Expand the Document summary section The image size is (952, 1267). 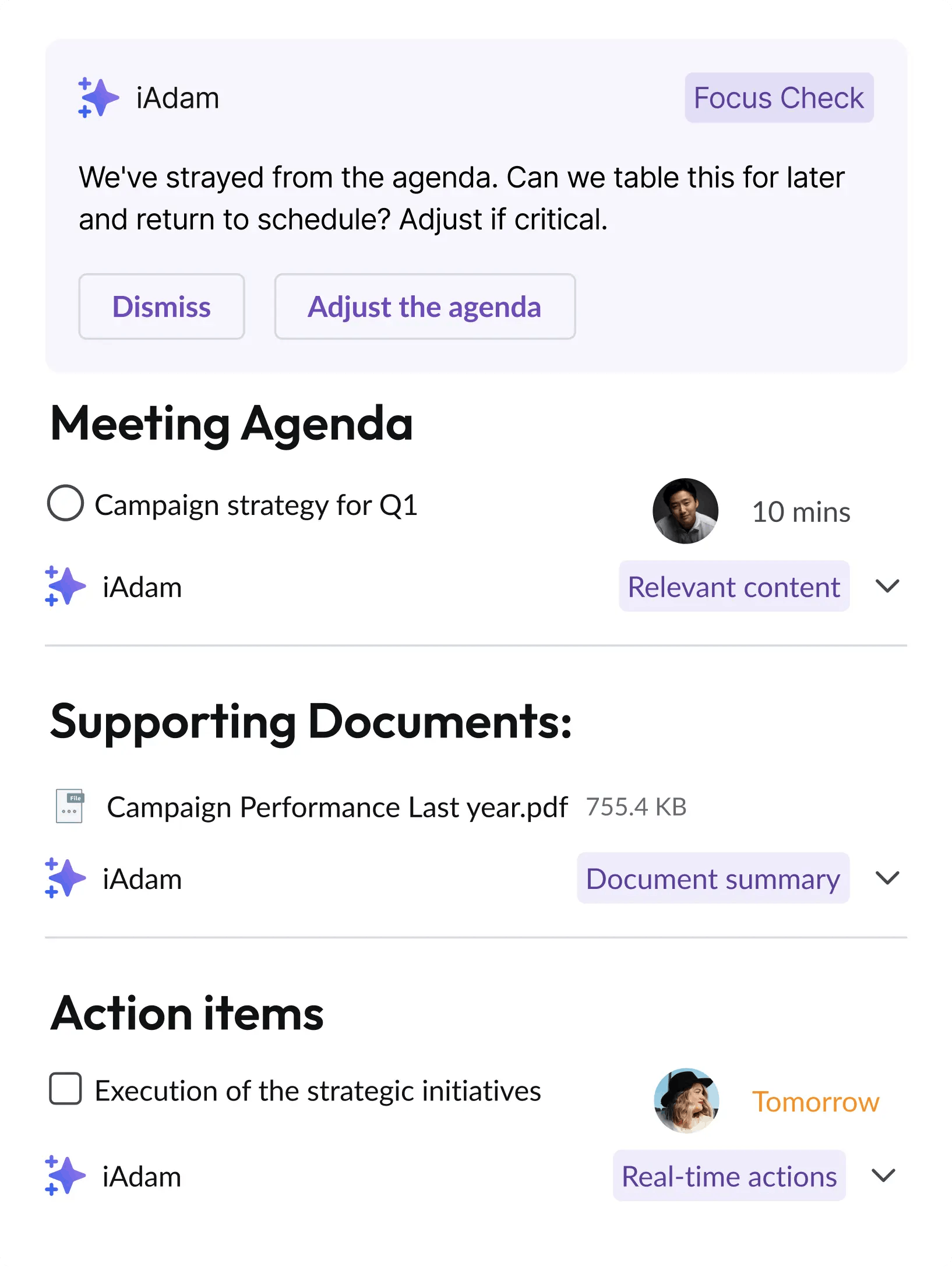click(x=887, y=878)
